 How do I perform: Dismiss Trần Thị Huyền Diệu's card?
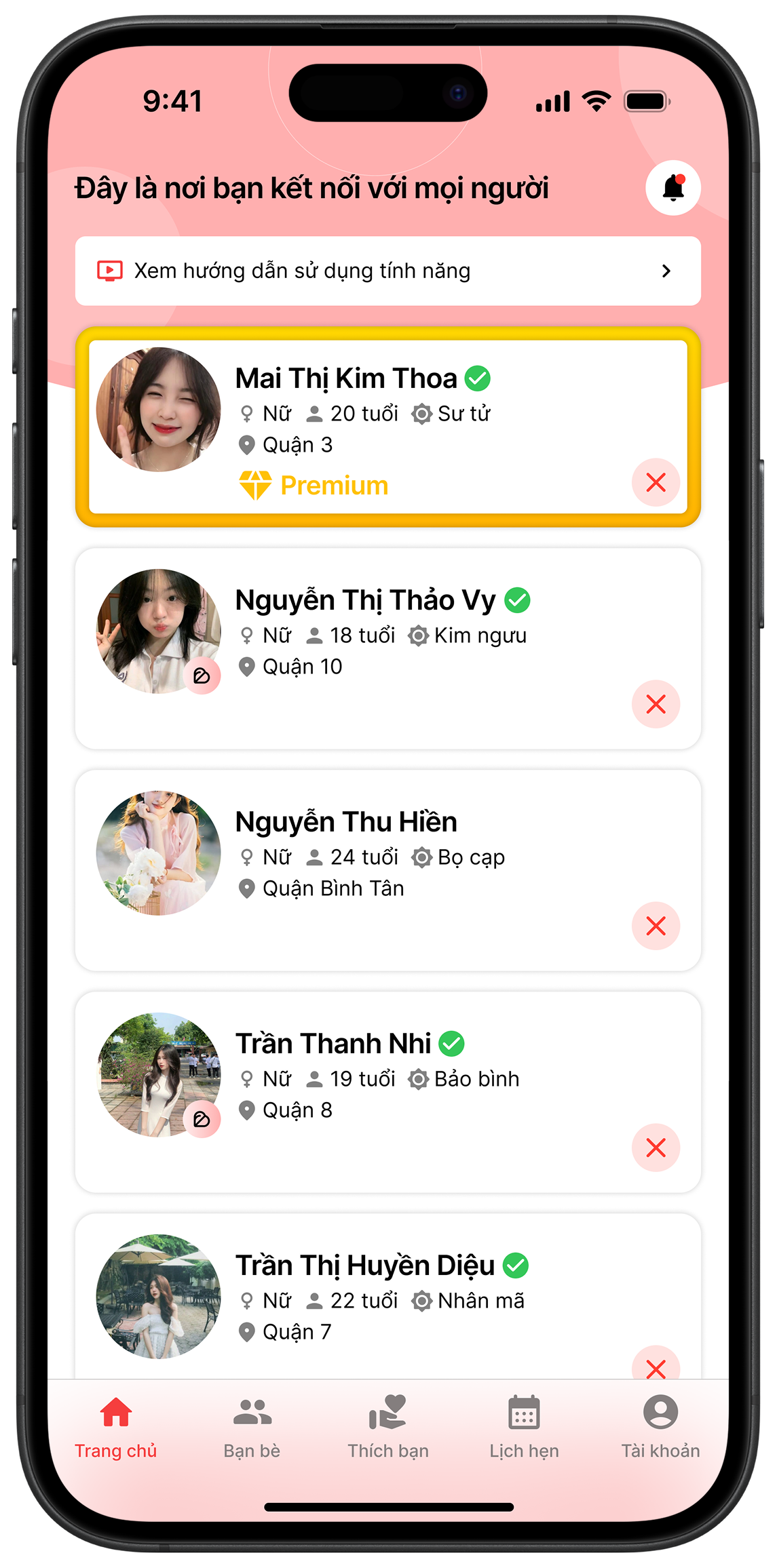click(656, 1367)
